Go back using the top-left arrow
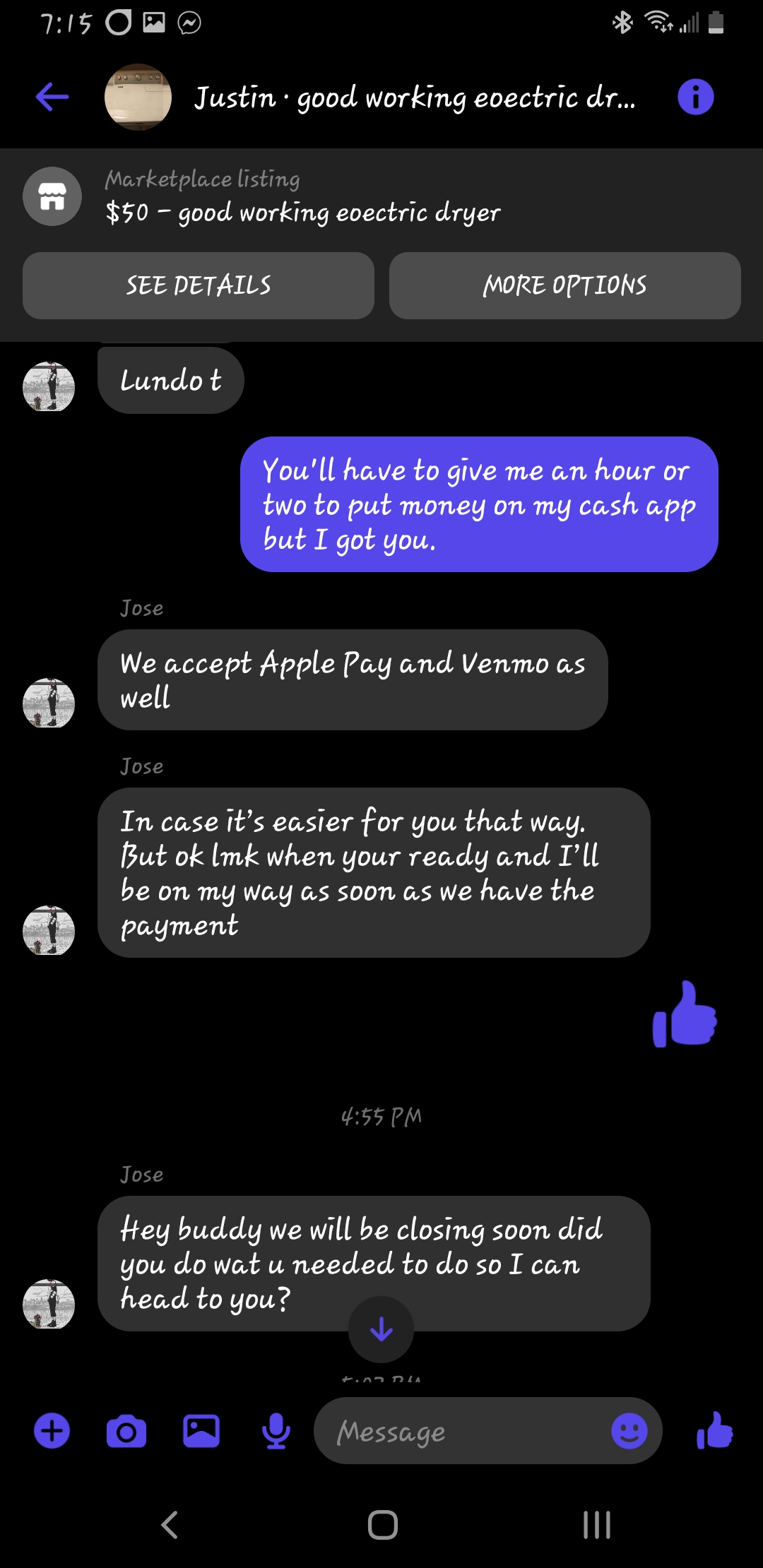The height and width of the screenshot is (1568, 763). [x=52, y=97]
